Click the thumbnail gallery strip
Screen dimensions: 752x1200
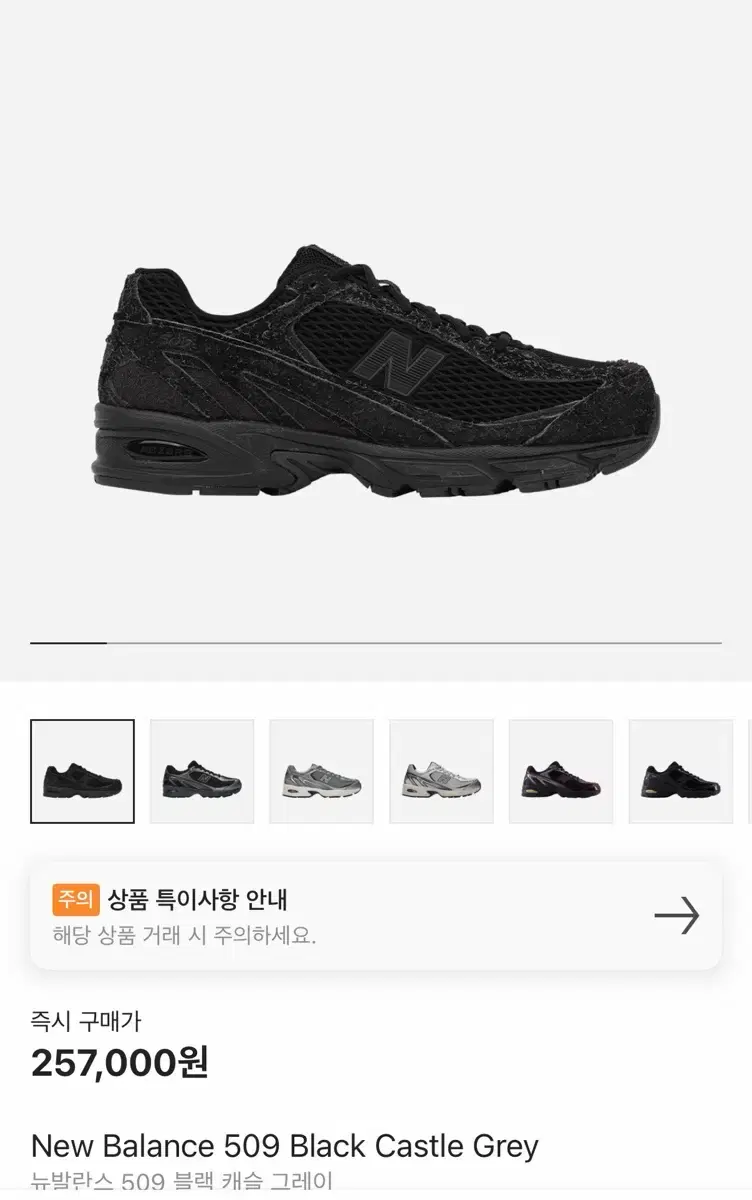[x=376, y=772]
